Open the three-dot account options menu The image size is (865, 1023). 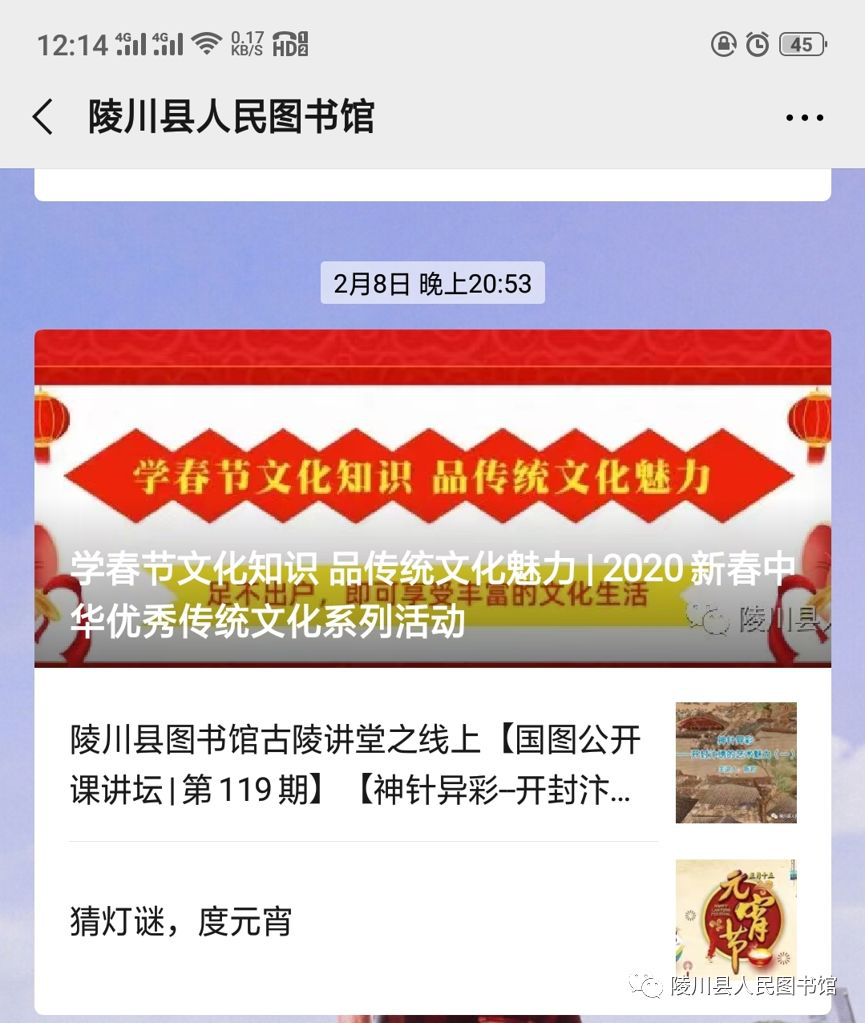(x=803, y=117)
